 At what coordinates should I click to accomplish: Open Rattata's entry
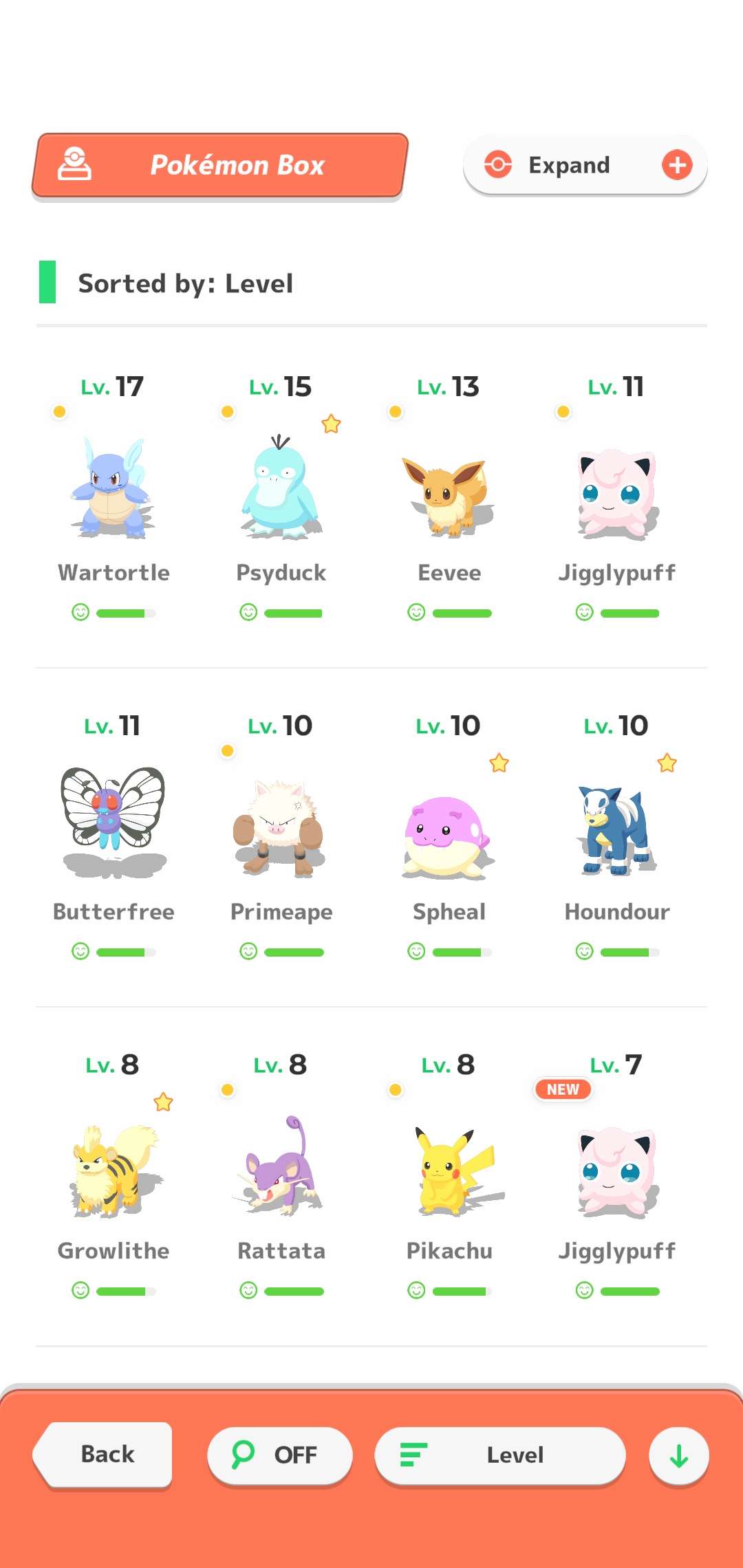coord(281,1169)
